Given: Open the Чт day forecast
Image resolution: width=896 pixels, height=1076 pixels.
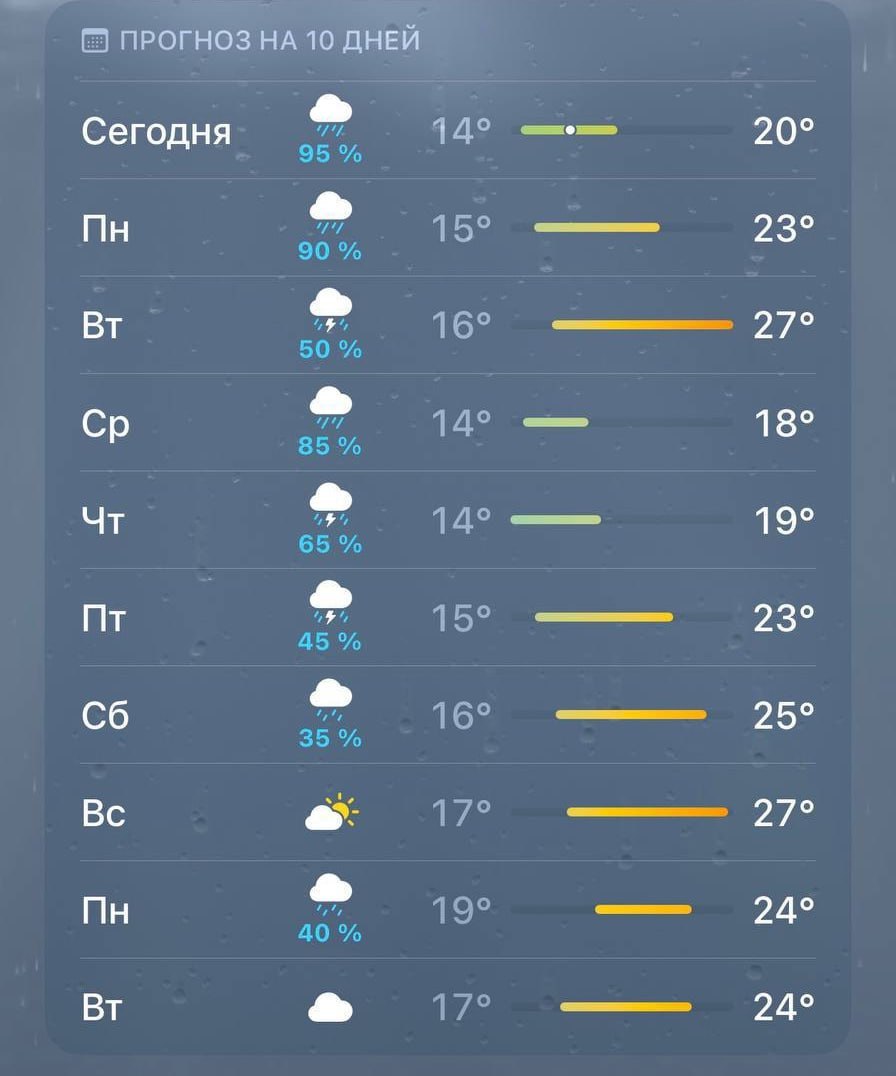Looking at the screenshot, I should click(448, 520).
